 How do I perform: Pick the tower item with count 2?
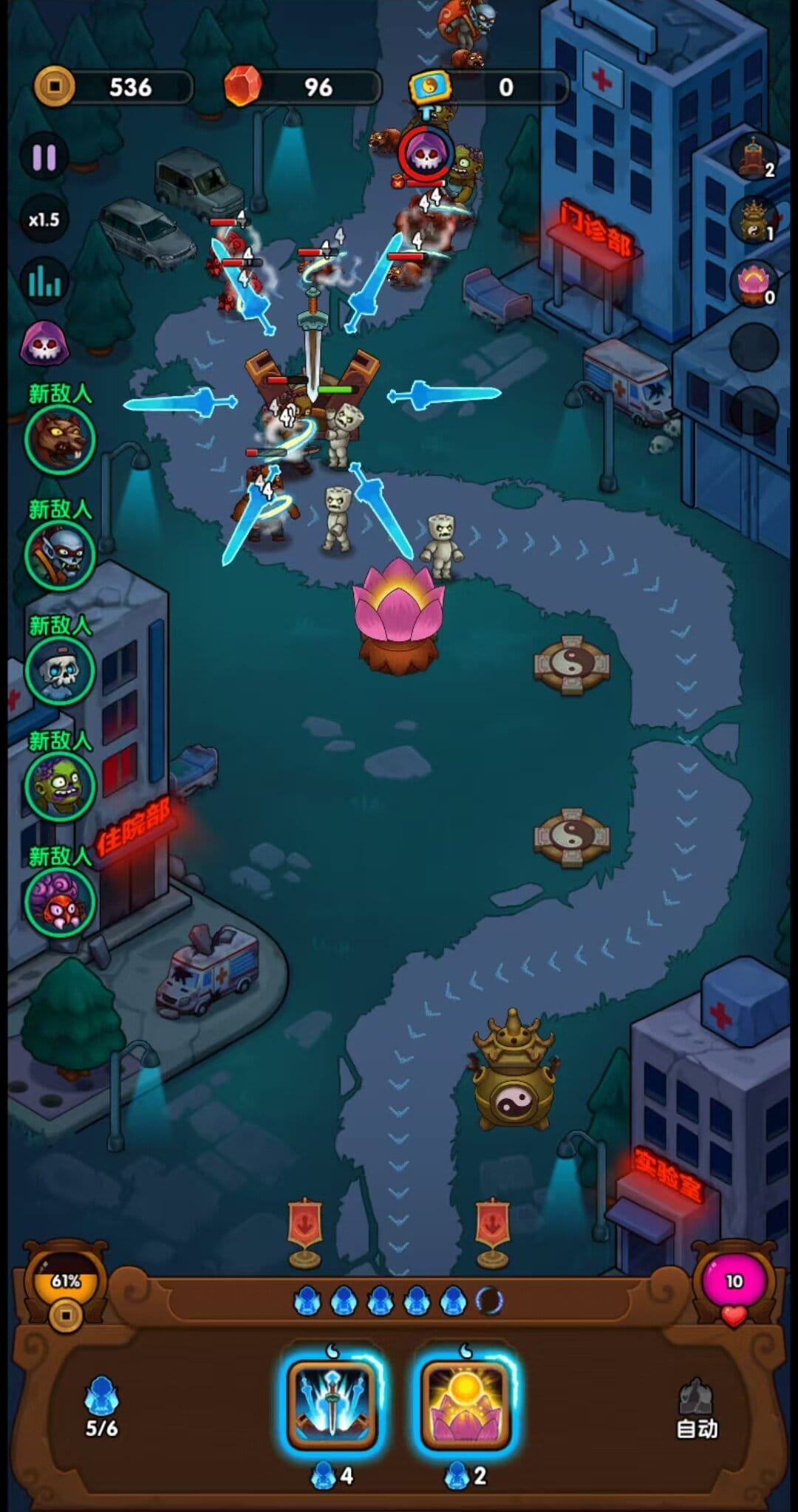pos(754,157)
